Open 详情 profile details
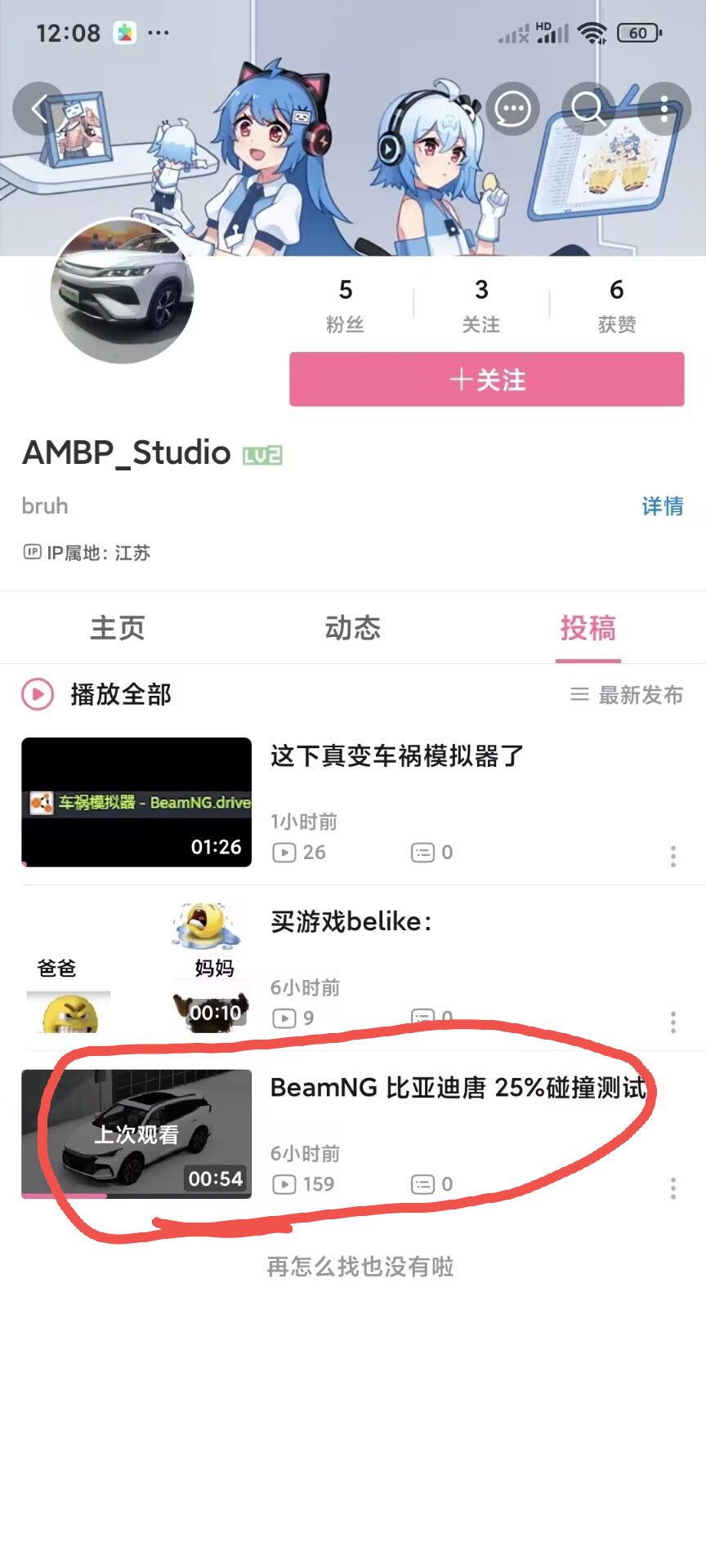This screenshot has width=706, height=1568. [x=663, y=506]
